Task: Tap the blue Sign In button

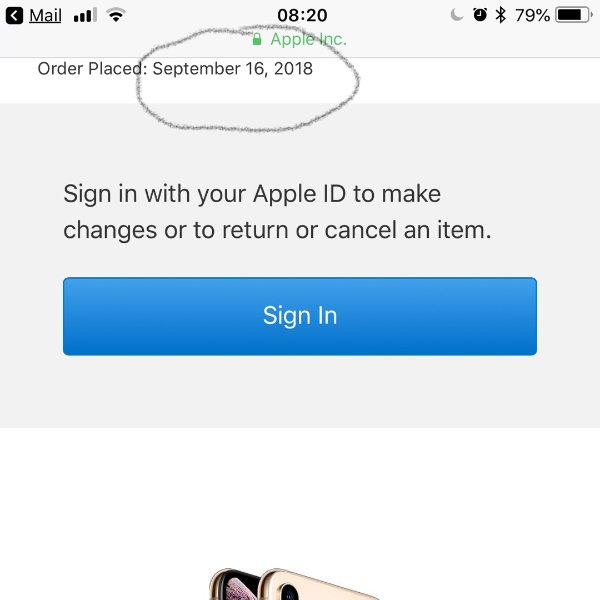Action: tap(300, 316)
